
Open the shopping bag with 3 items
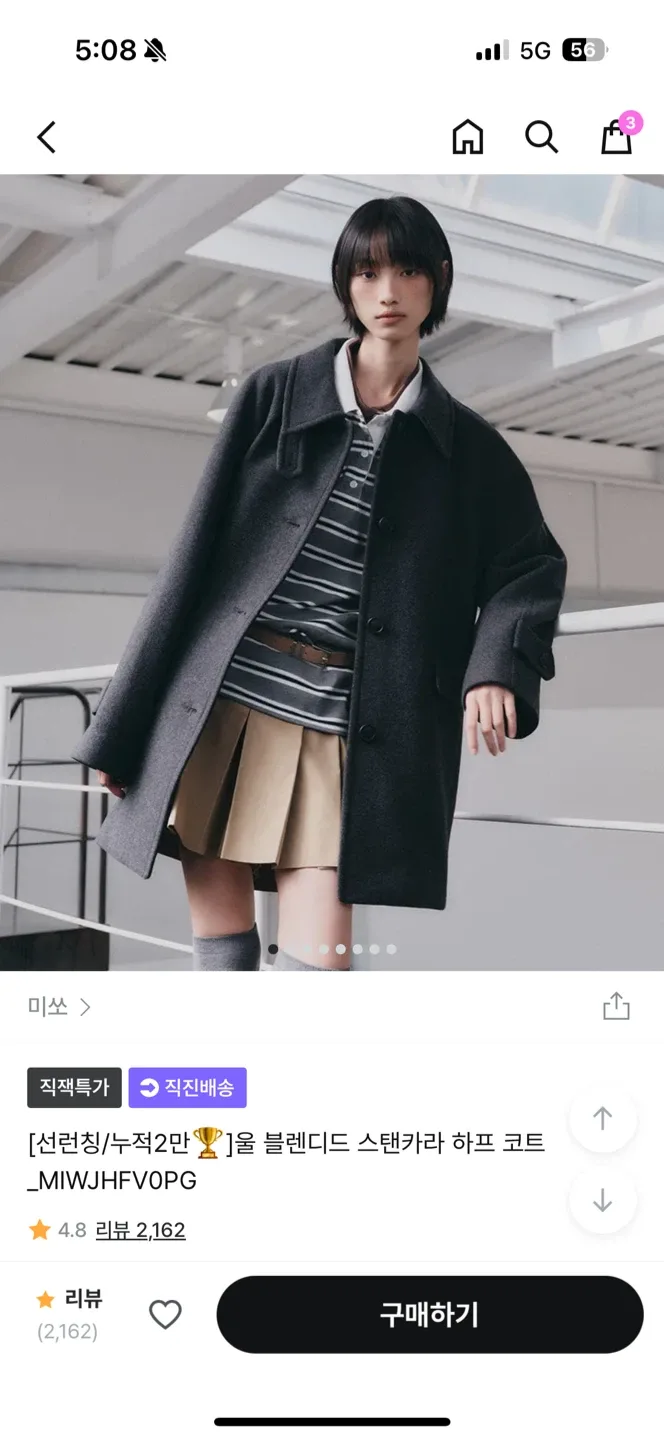click(x=616, y=137)
